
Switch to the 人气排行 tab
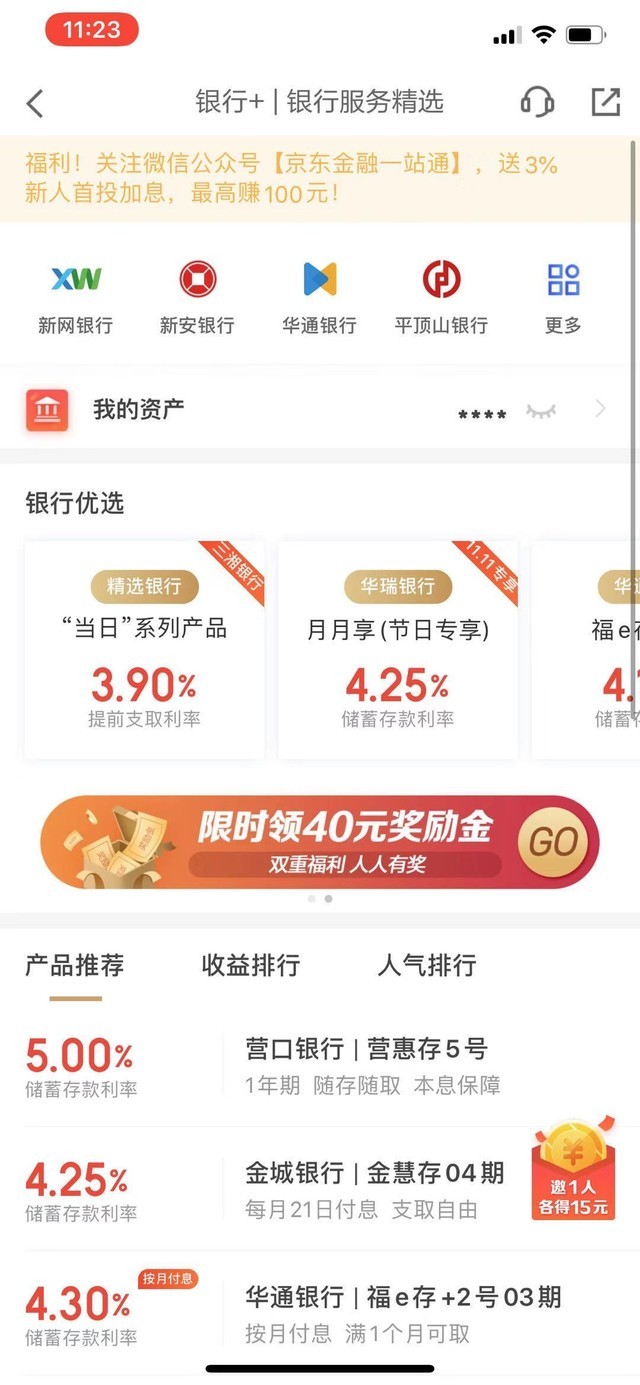[427, 965]
